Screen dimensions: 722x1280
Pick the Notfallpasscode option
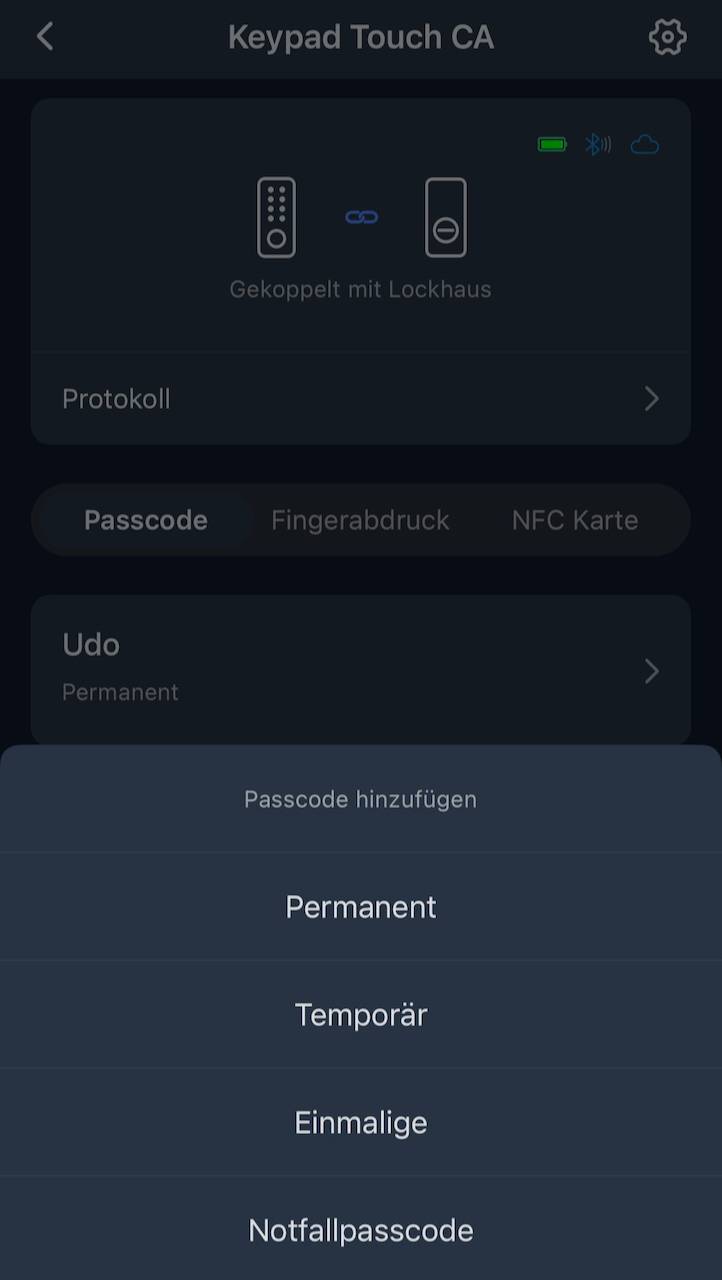point(361,1230)
